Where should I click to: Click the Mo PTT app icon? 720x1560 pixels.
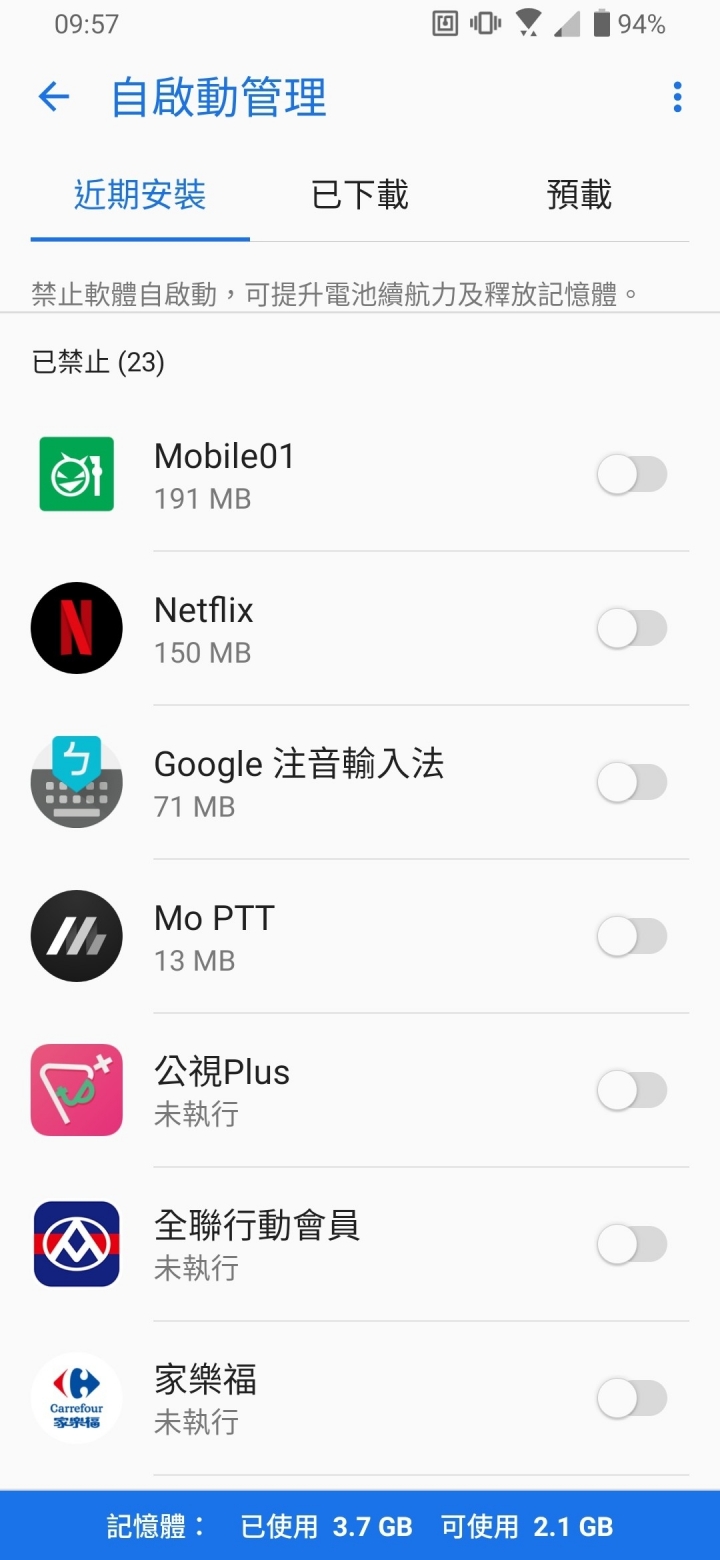coord(76,936)
